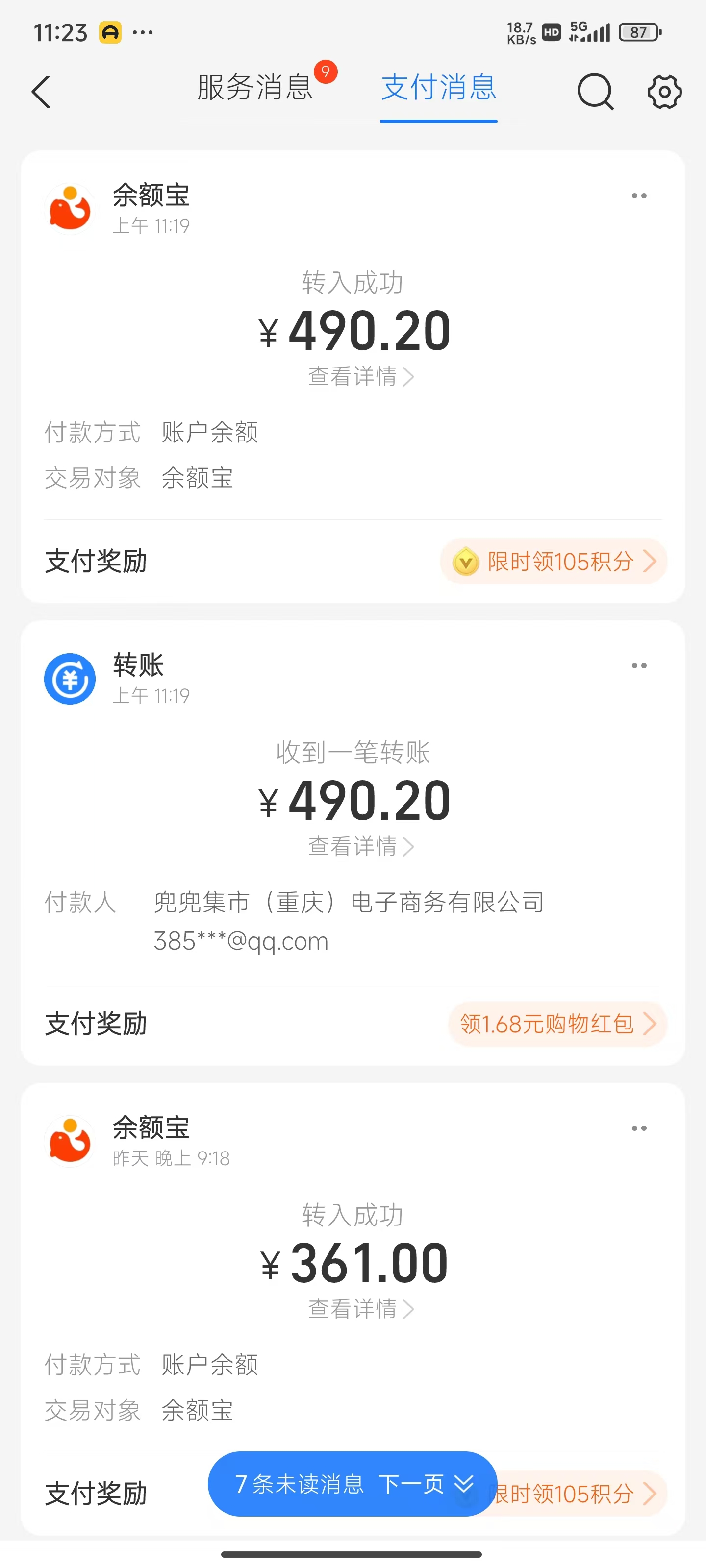The width and height of the screenshot is (706, 1568).
Task: Go back using the top-left arrow
Action: (41, 92)
